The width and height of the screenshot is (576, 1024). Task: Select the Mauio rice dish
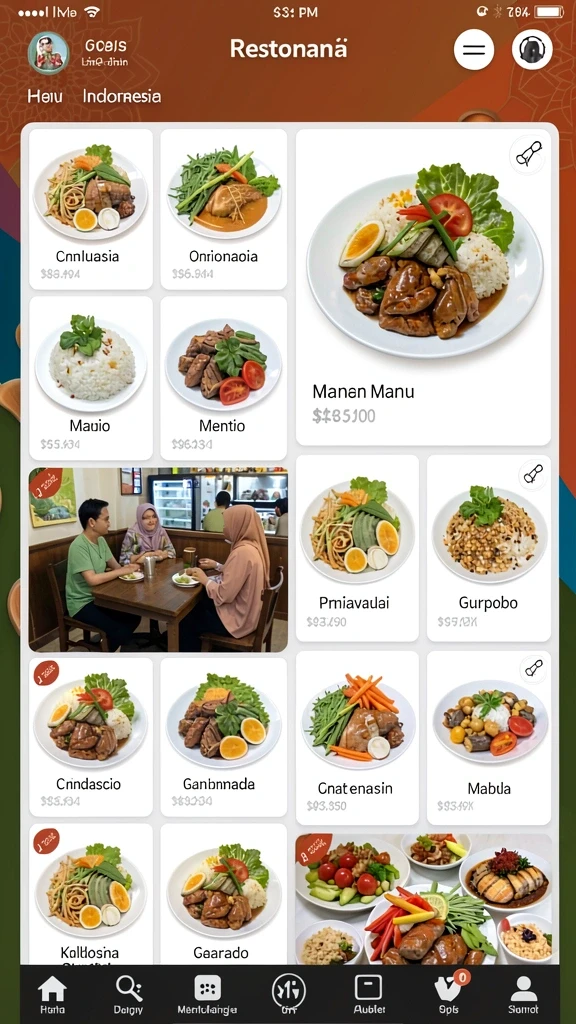(91, 378)
